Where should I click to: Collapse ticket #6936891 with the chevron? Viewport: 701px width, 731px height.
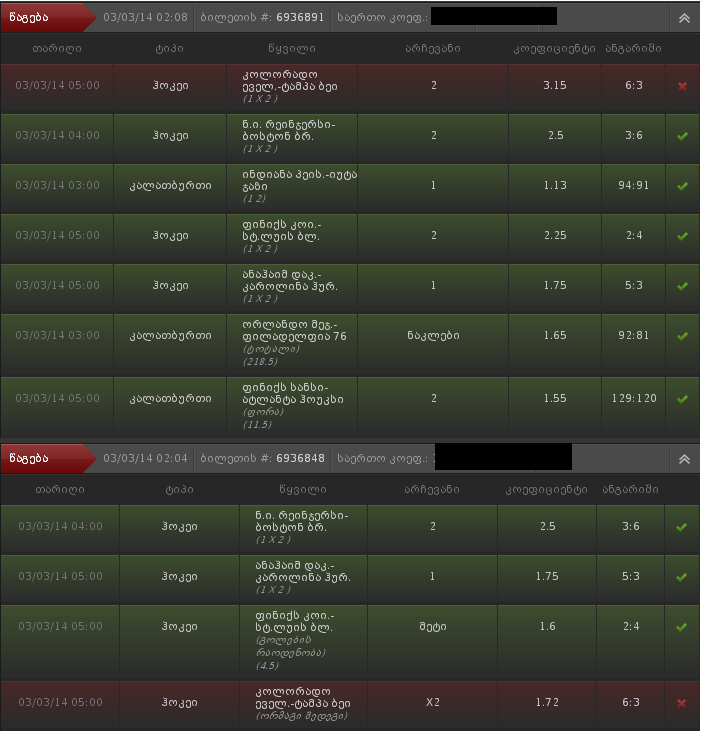click(x=684, y=18)
